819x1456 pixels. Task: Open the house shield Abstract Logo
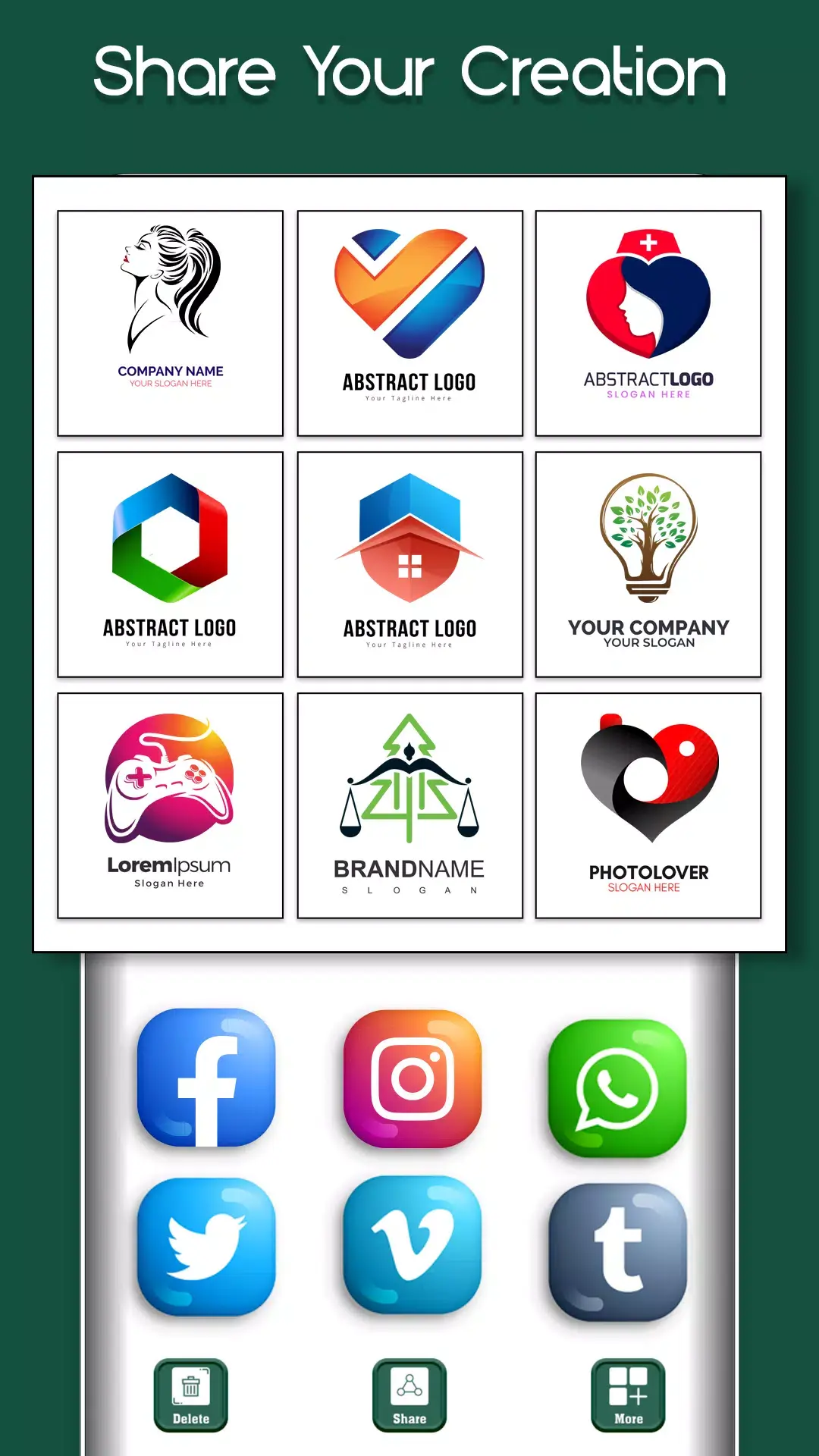pyautogui.click(x=409, y=565)
